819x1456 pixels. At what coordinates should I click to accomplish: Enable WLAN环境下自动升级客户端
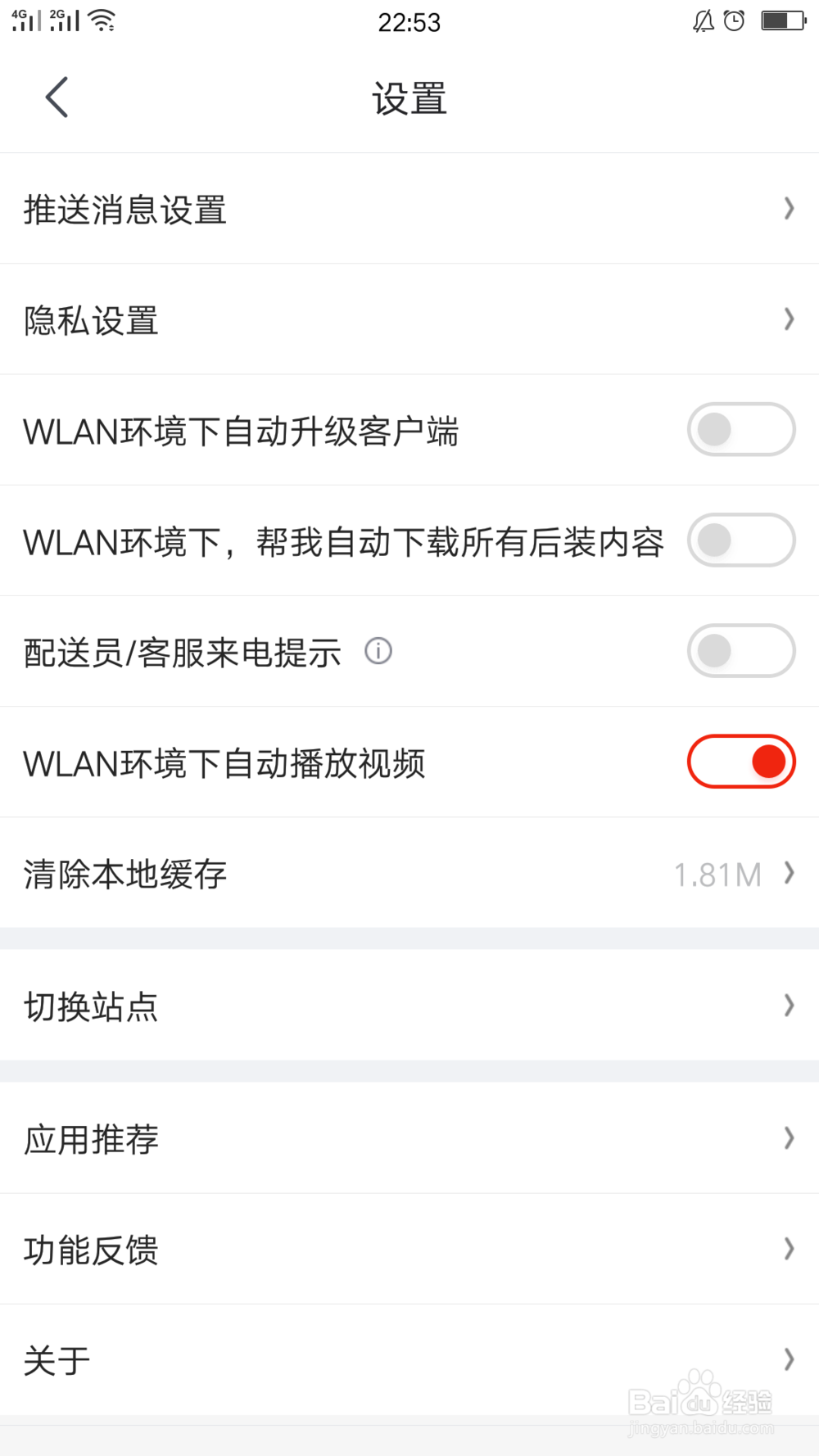pos(740,429)
